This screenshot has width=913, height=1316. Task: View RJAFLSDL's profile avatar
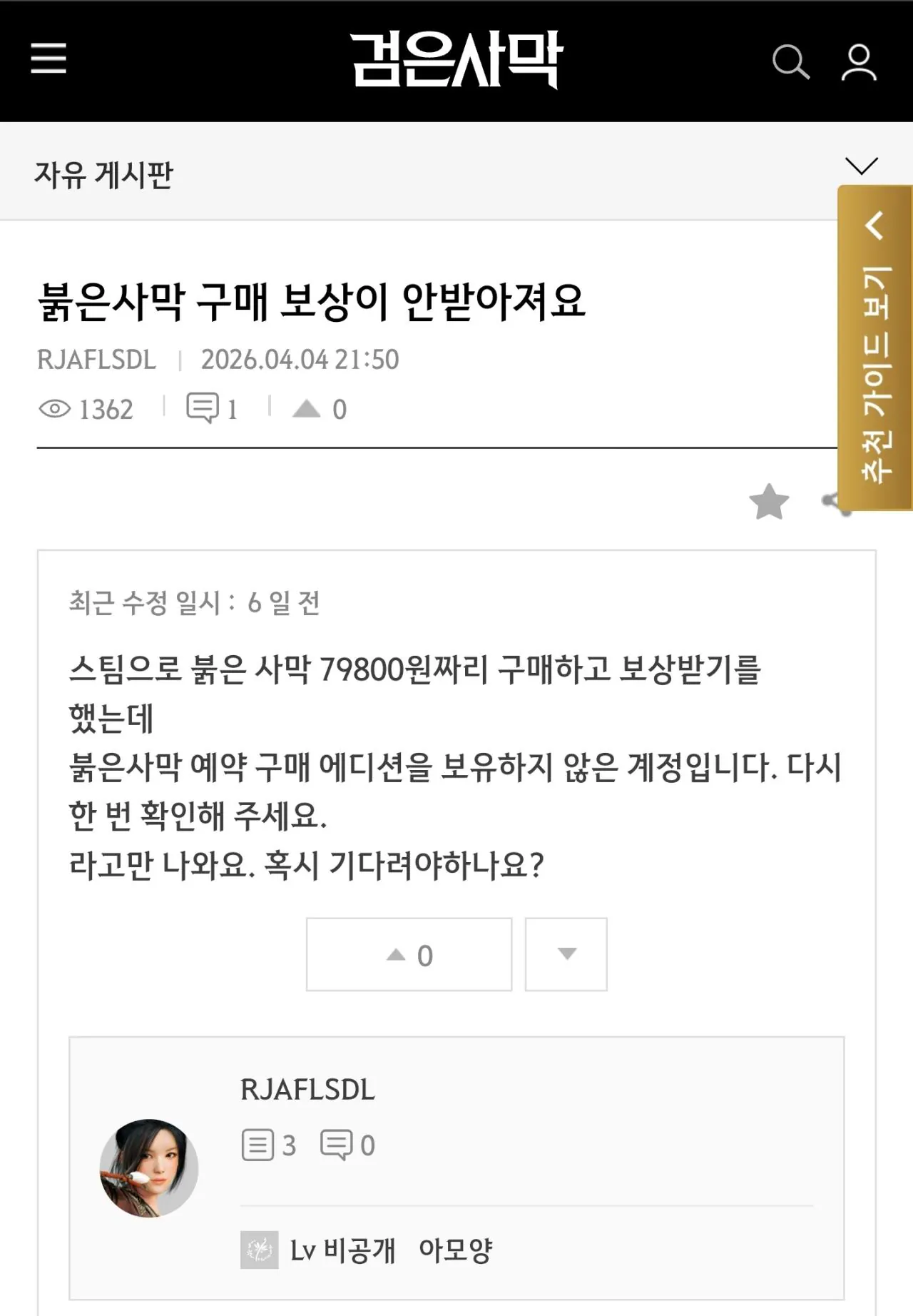point(149,1168)
